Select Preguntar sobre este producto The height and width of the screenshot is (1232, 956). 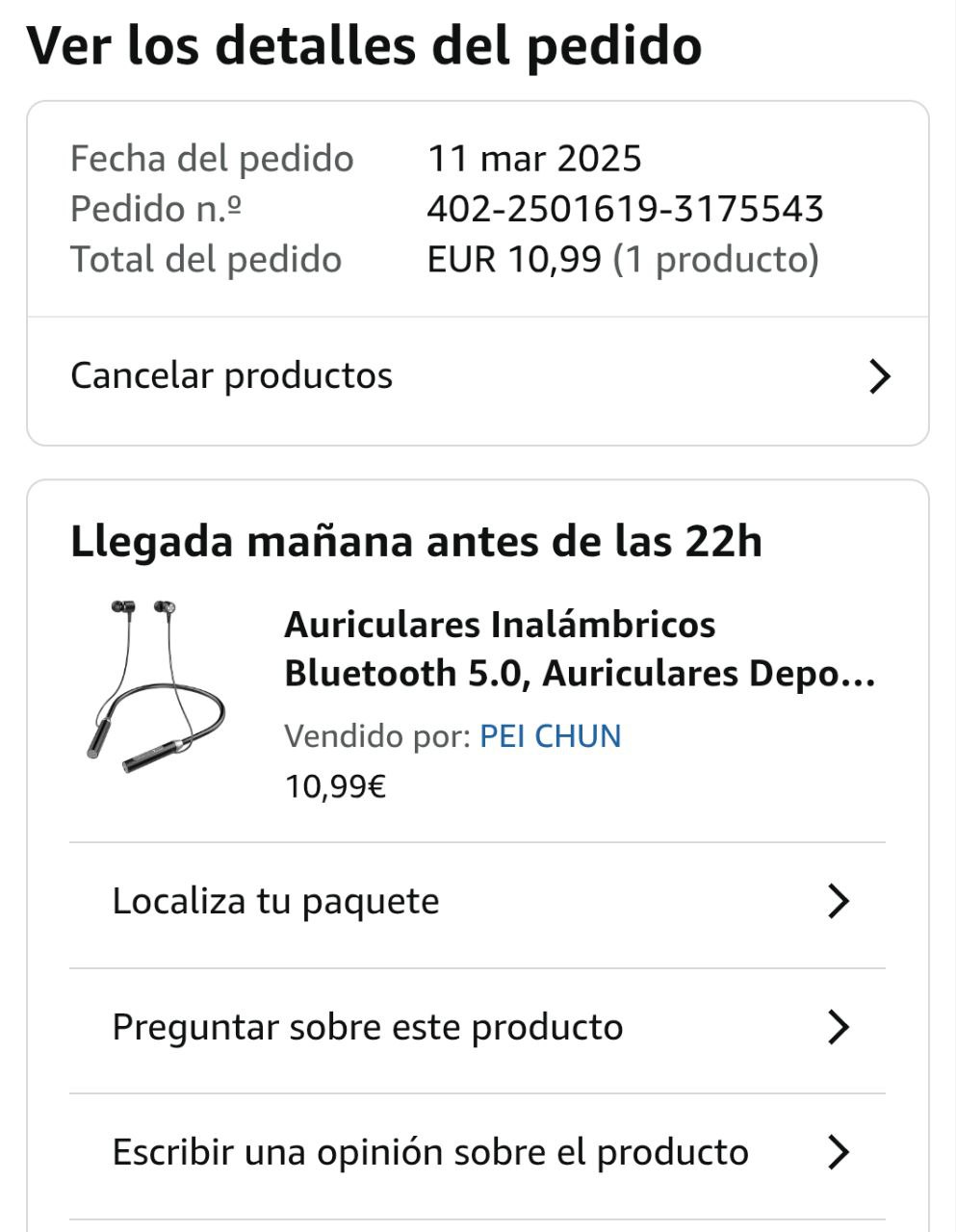[x=478, y=1027]
